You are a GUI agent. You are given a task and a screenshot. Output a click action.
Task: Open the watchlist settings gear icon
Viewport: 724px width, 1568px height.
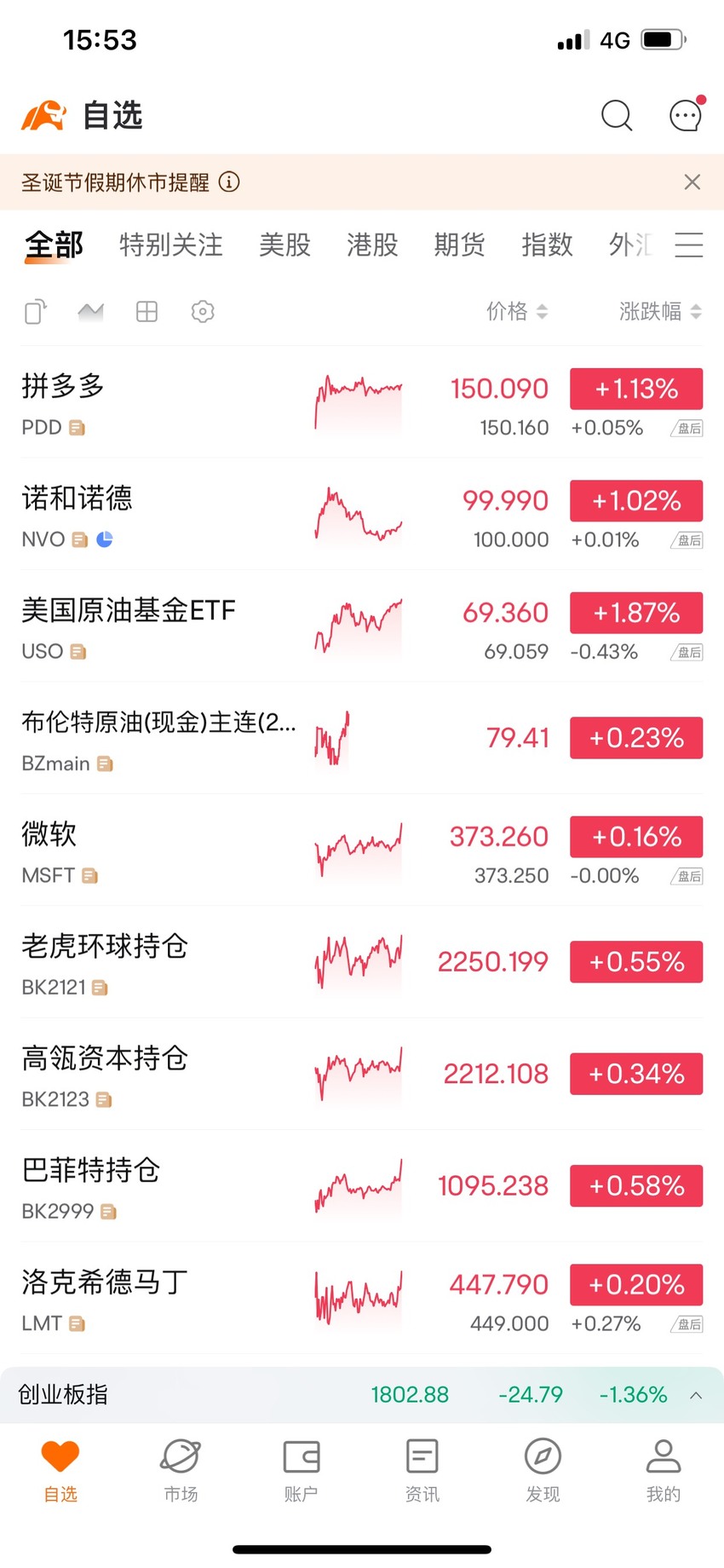203,311
